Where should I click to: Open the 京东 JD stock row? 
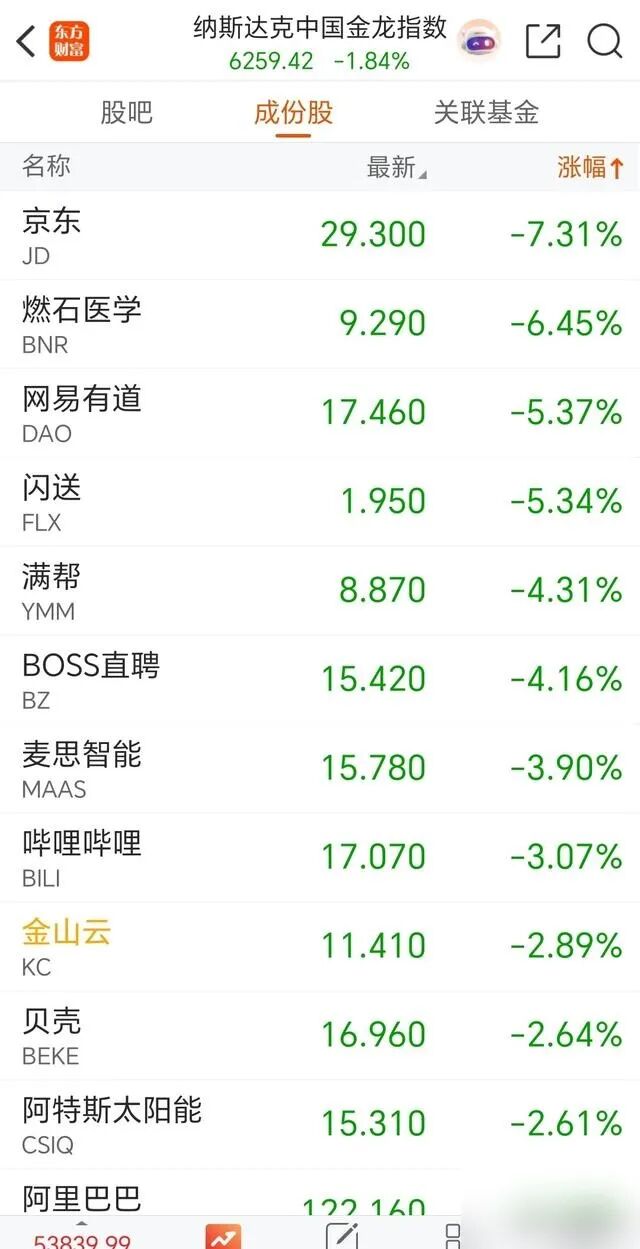[x=320, y=235]
